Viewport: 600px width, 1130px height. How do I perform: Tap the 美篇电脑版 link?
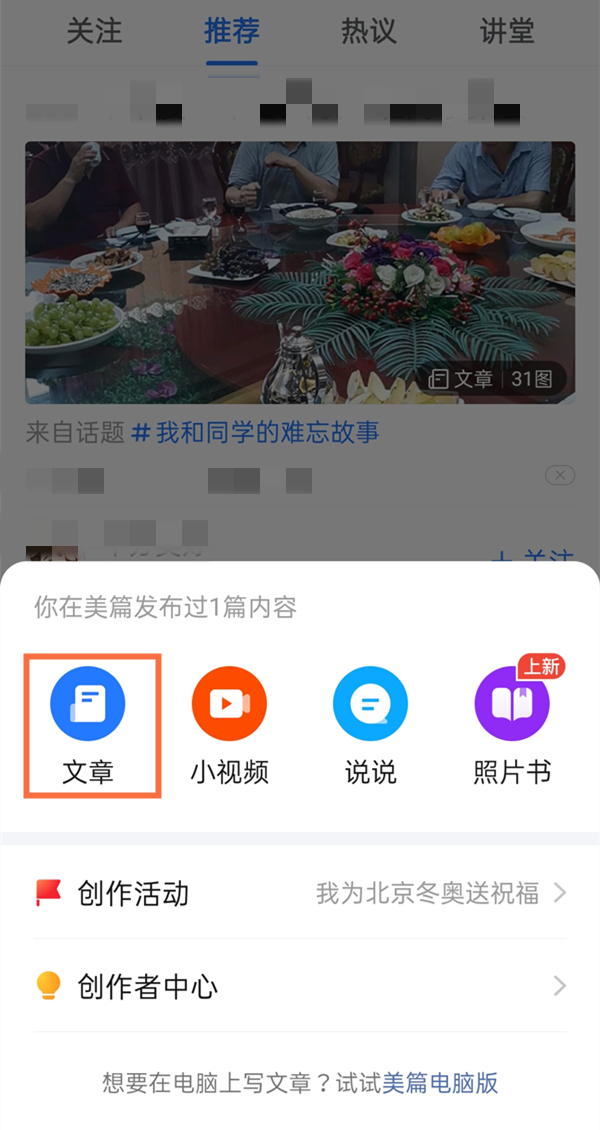coord(440,1083)
